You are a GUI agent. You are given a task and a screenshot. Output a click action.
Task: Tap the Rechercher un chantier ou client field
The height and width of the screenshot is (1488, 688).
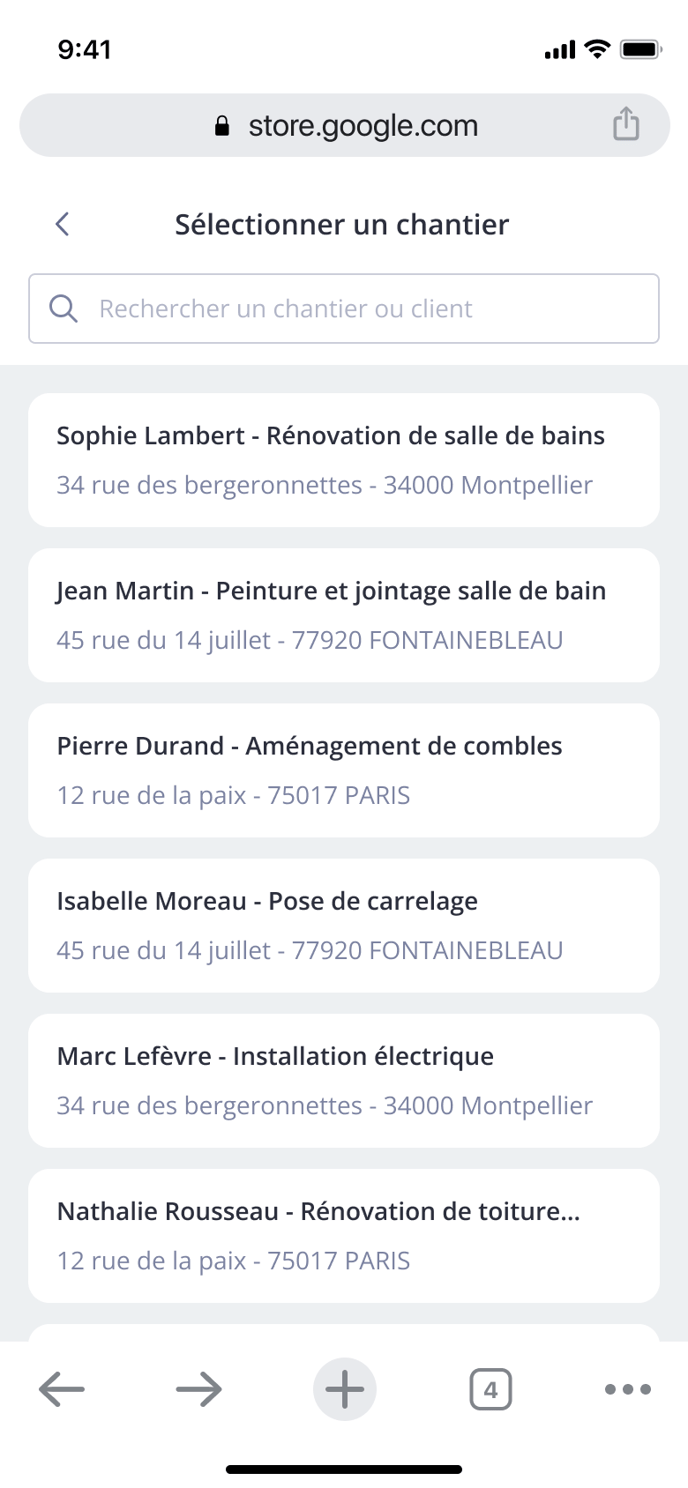click(x=344, y=308)
